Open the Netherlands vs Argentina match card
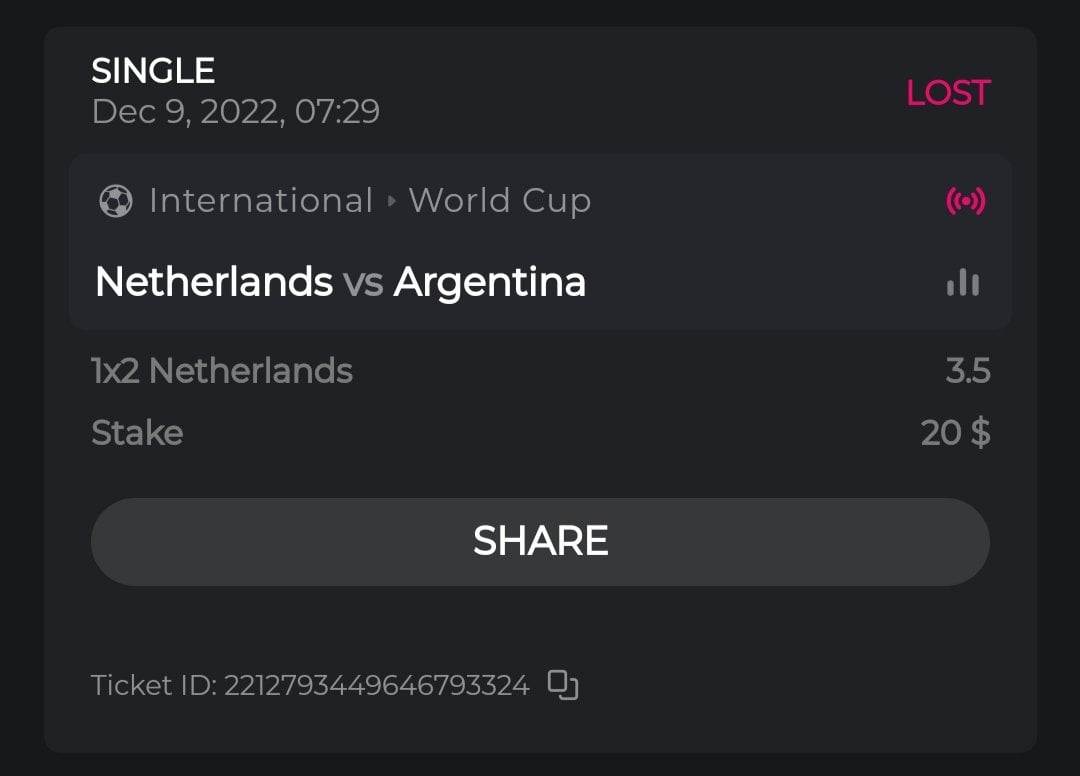This screenshot has height=776, width=1080. tap(341, 283)
